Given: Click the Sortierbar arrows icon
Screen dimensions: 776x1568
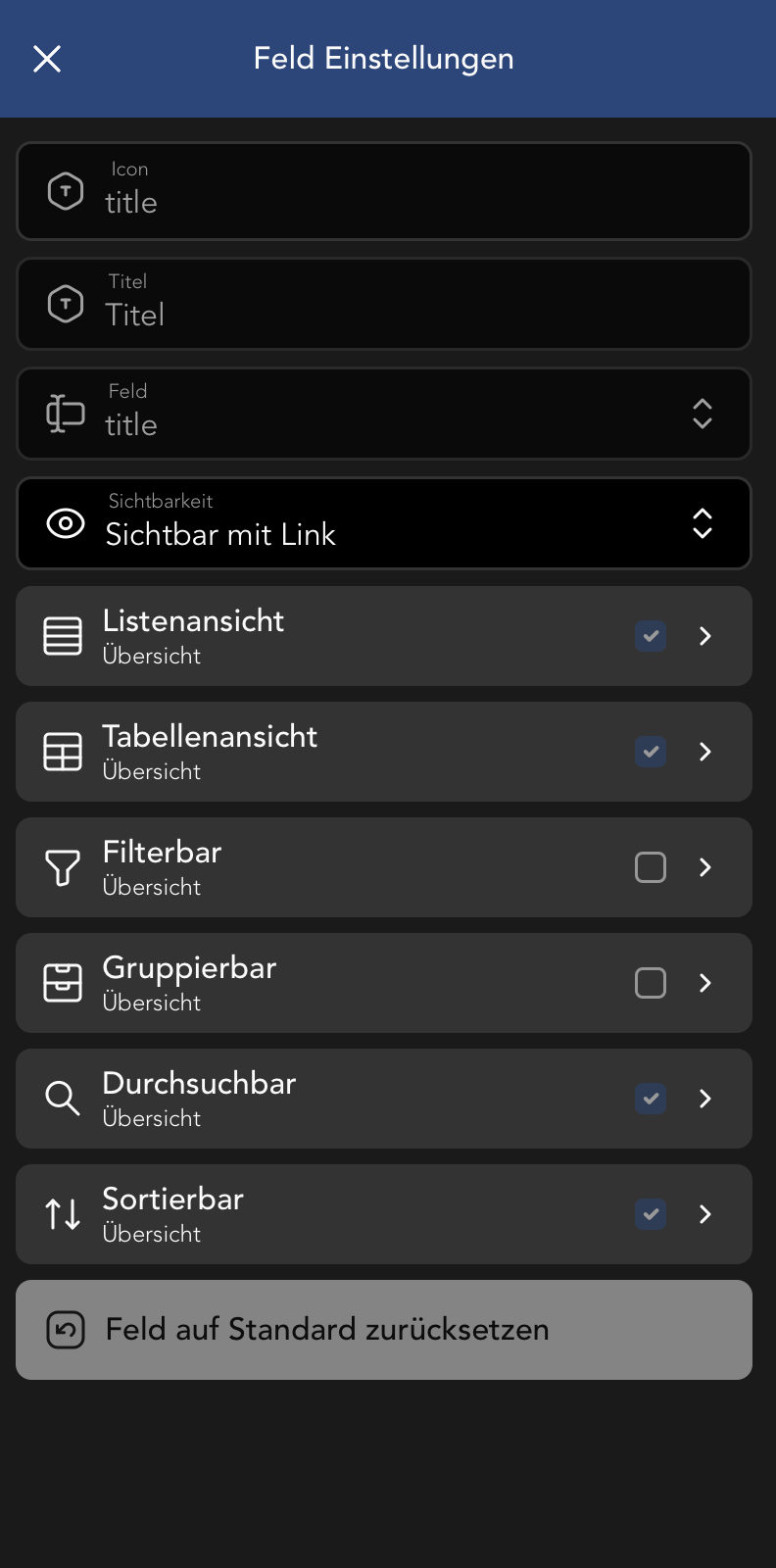Looking at the screenshot, I should pos(62,1214).
